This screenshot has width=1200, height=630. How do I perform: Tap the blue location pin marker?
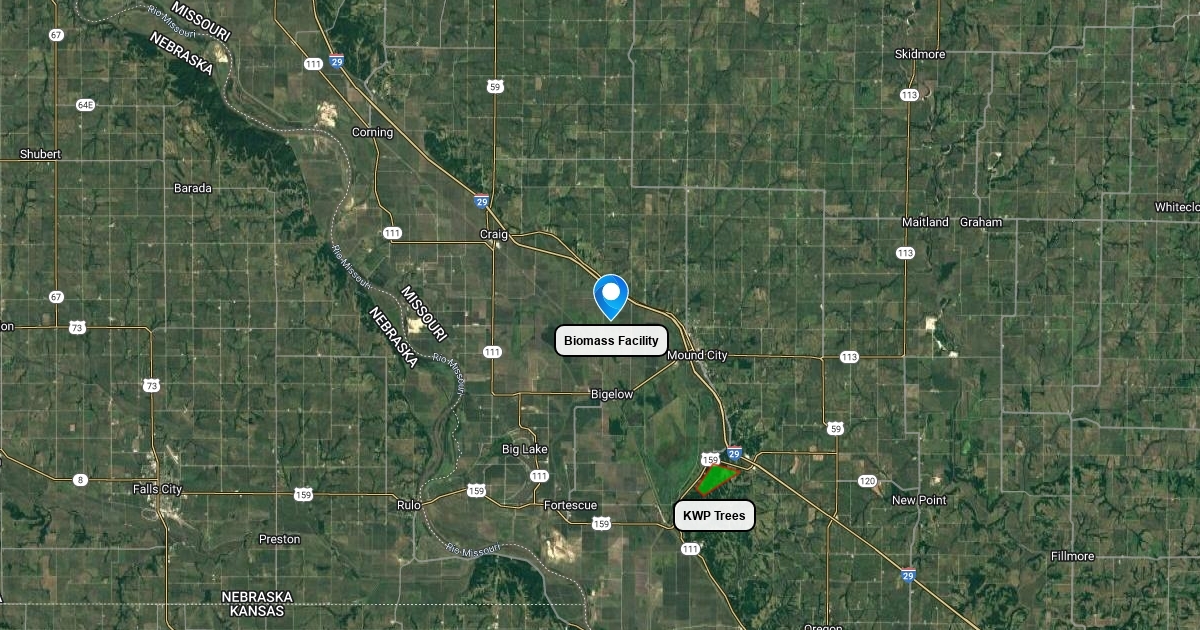[x=610, y=295]
